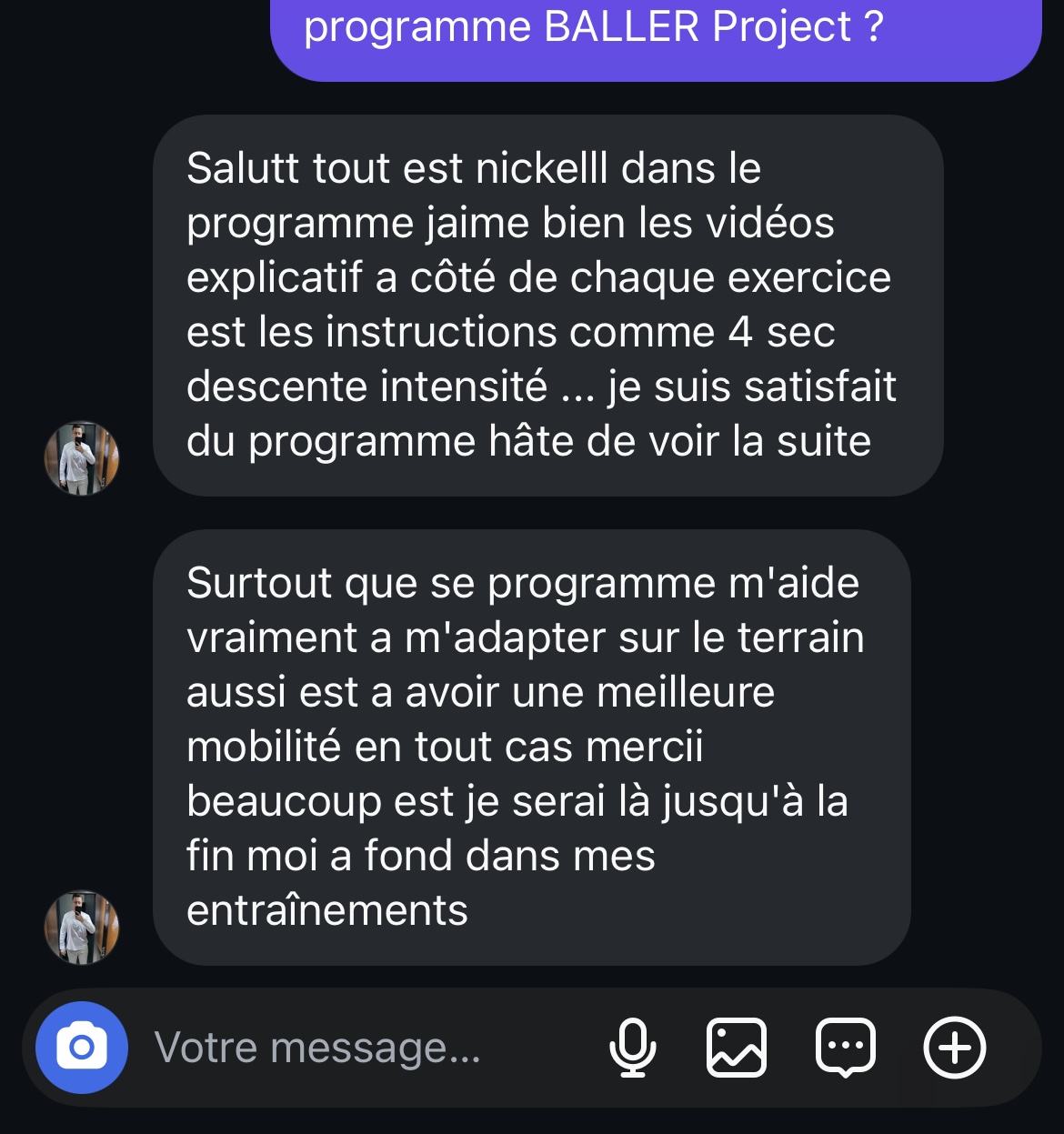Open the photo gallery picker
1064x1134 pixels.
(737, 1048)
